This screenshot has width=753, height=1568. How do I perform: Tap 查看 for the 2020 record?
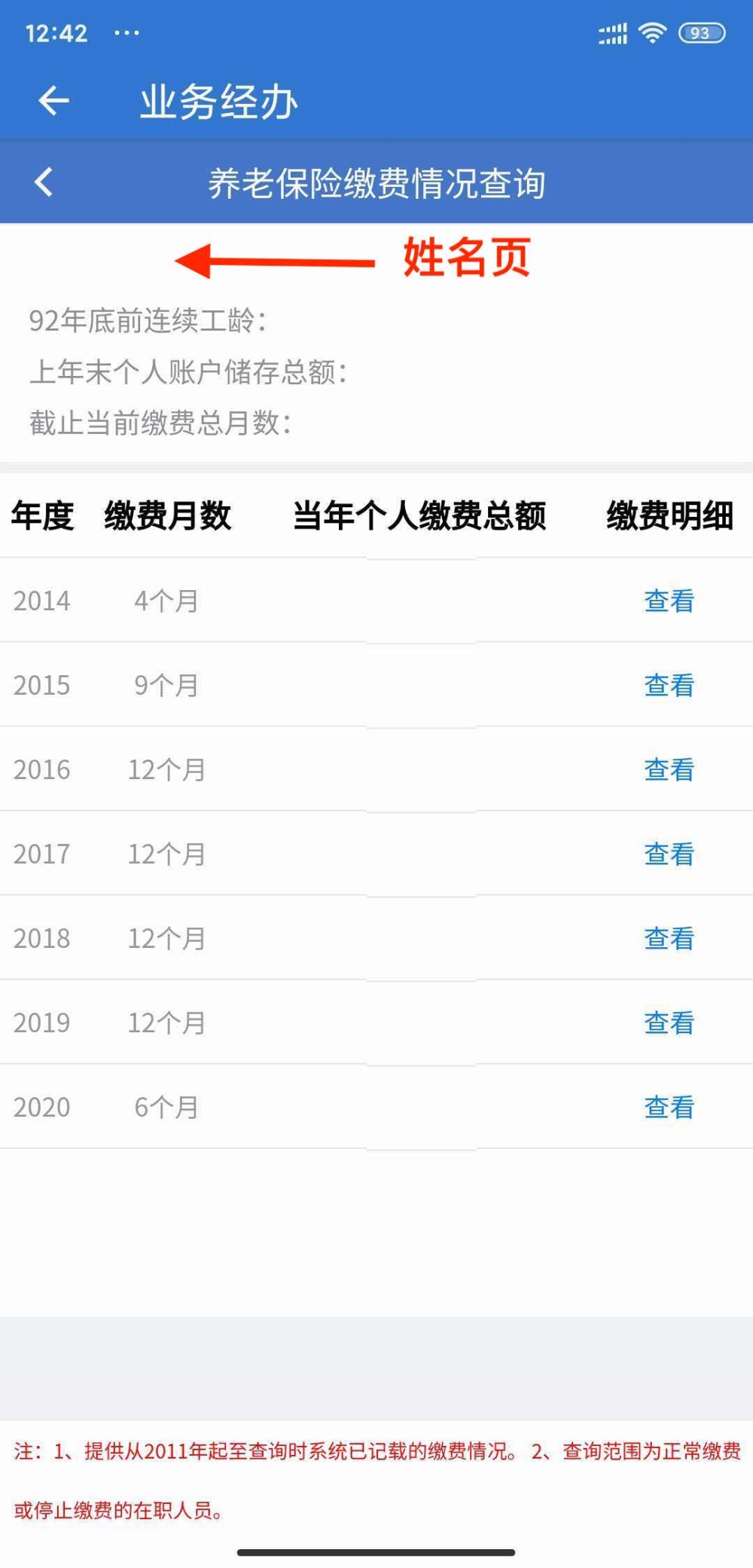669,1107
